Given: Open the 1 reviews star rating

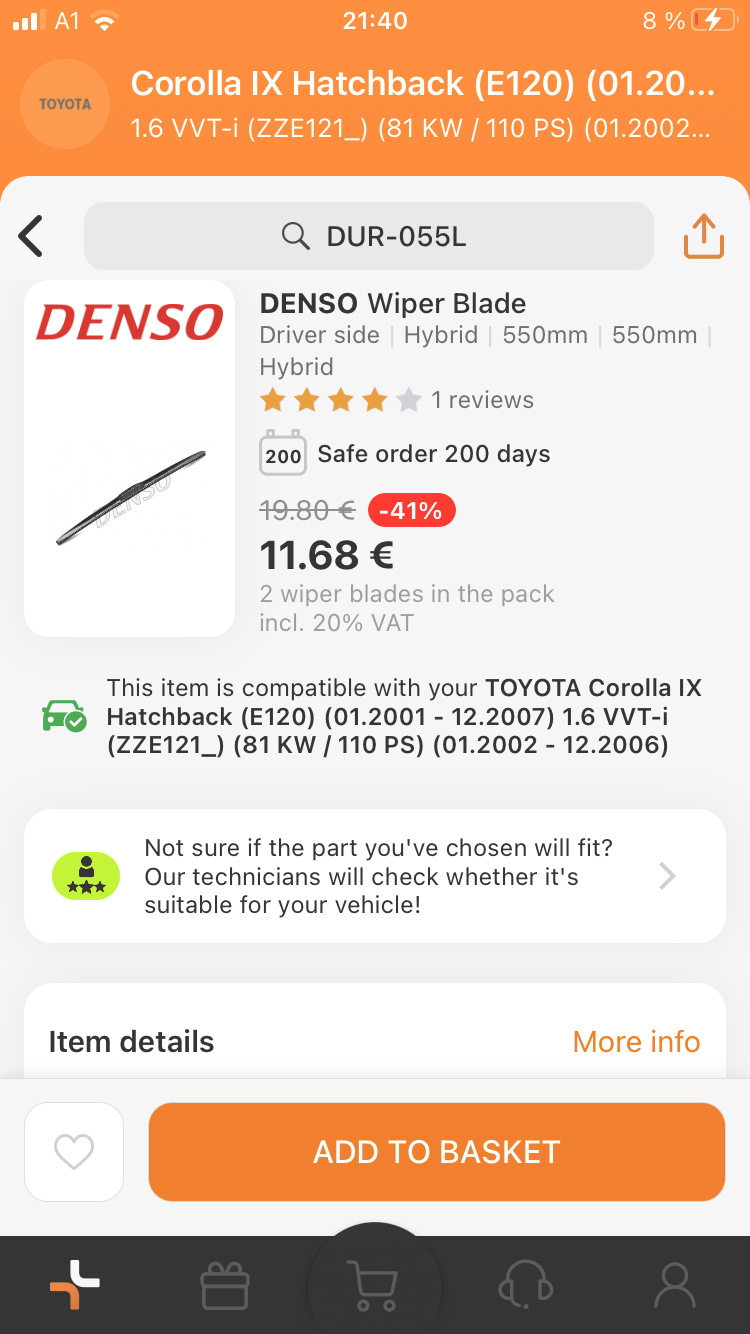Looking at the screenshot, I should pyautogui.click(x=396, y=400).
